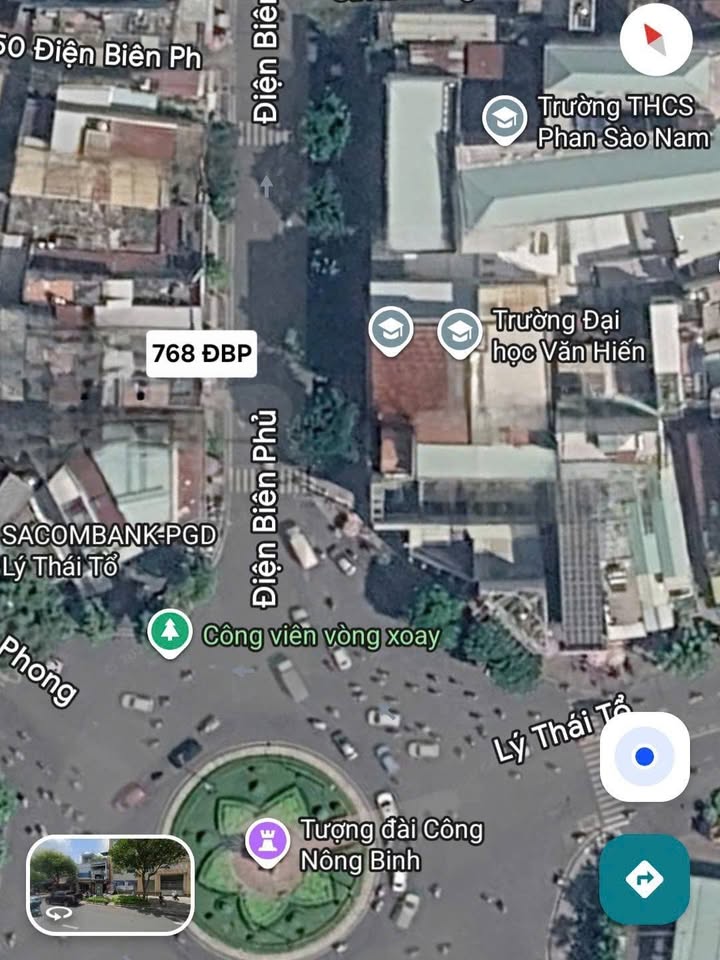Open the Street View preview thumbnail

[110, 885]
